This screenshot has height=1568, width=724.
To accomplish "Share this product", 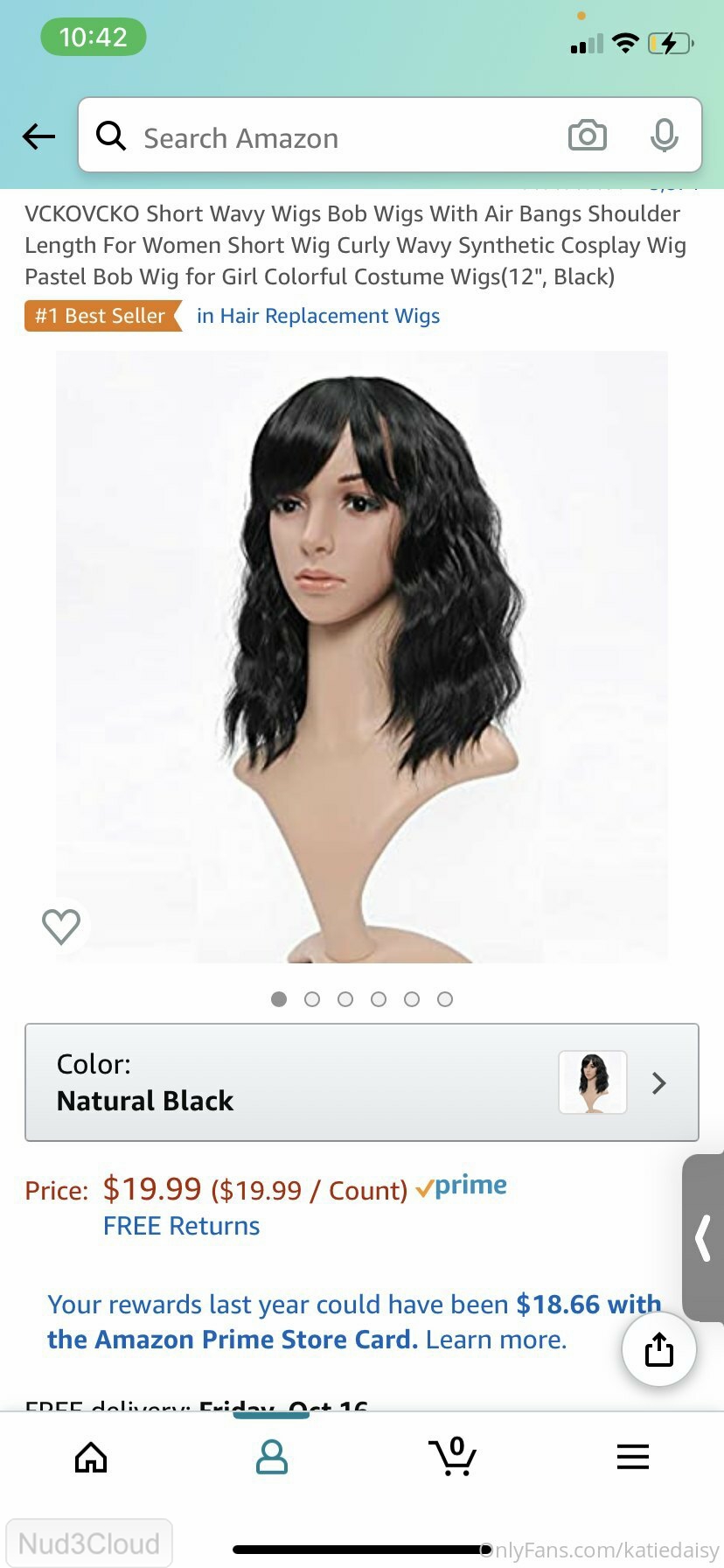I will point(658,1349).
